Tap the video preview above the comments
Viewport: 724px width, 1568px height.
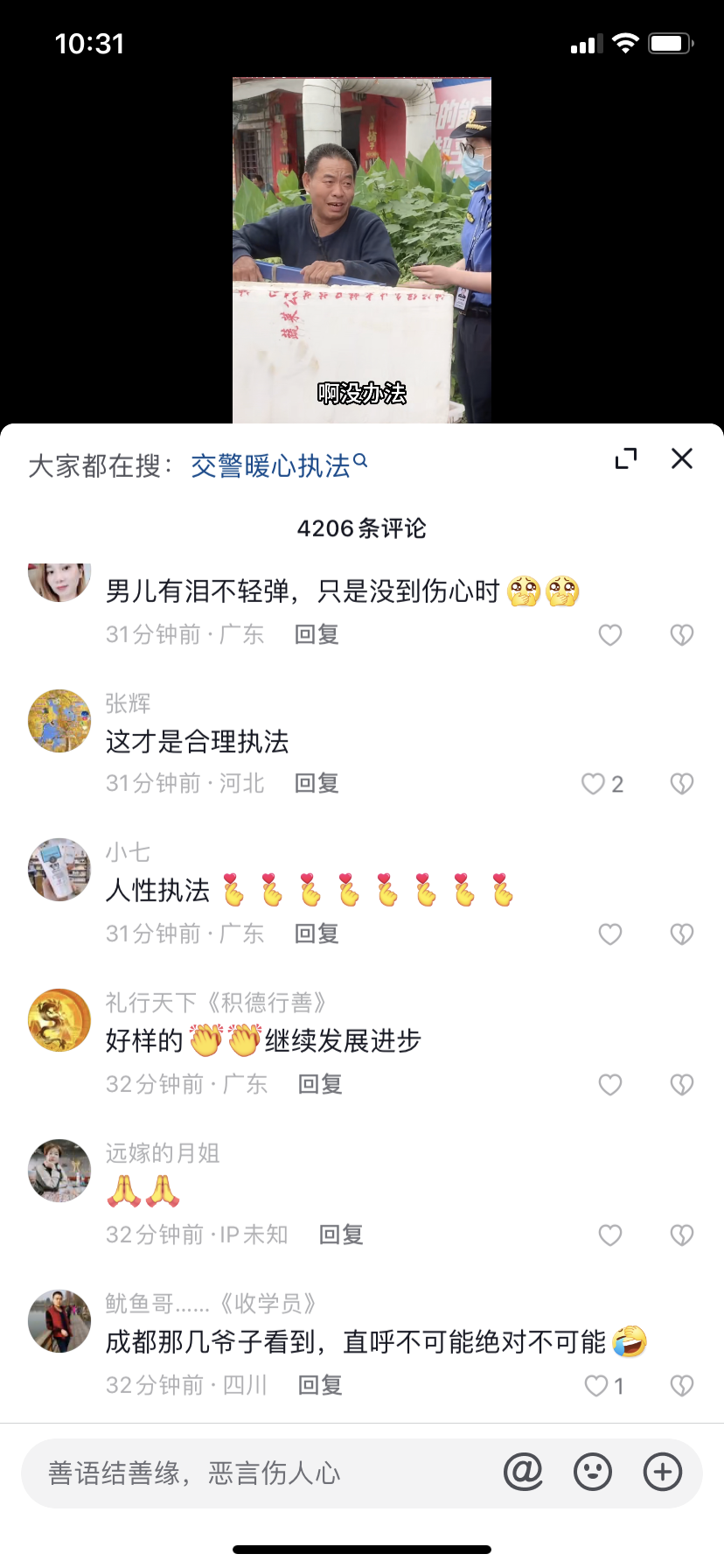[x=362, y=250]
